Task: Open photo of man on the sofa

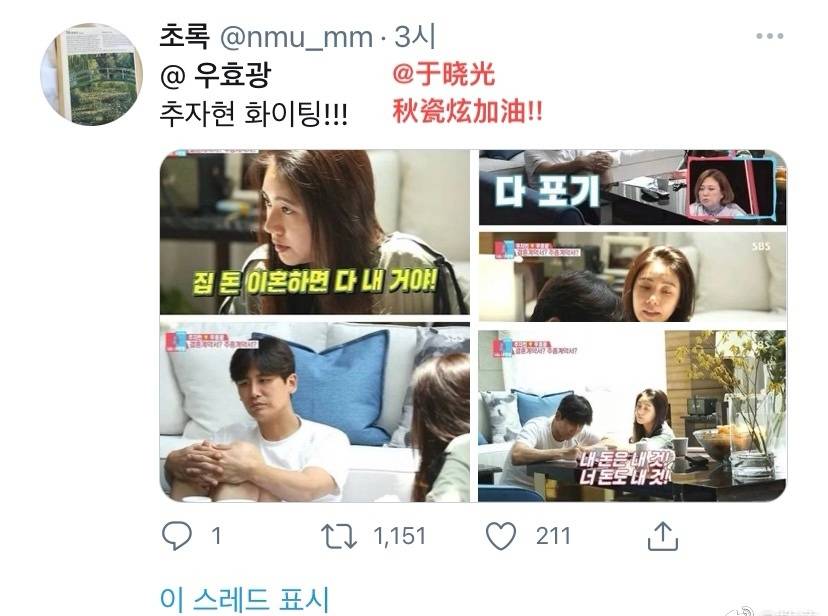Action: [x=315, y=411]
